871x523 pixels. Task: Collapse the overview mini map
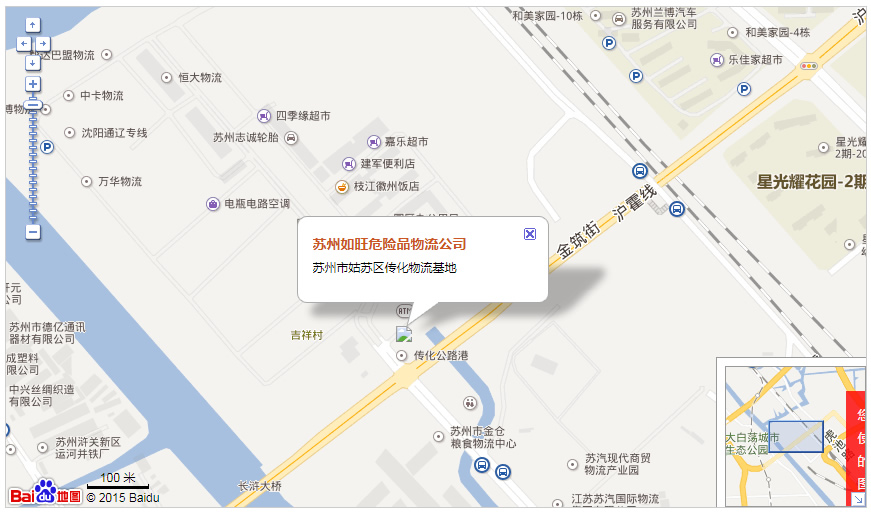[x=857, y=497]
